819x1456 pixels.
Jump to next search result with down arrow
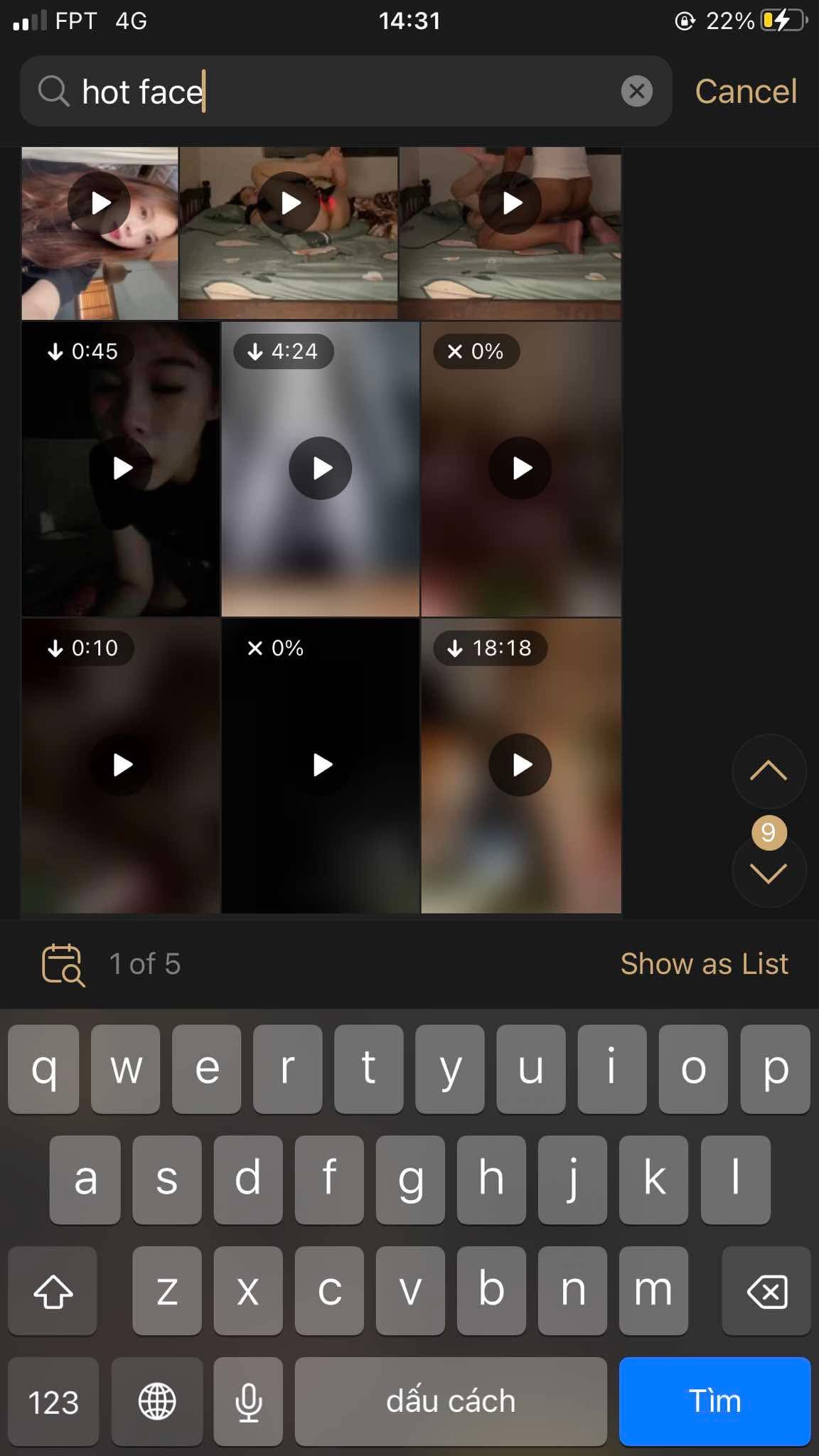point(769,873)
